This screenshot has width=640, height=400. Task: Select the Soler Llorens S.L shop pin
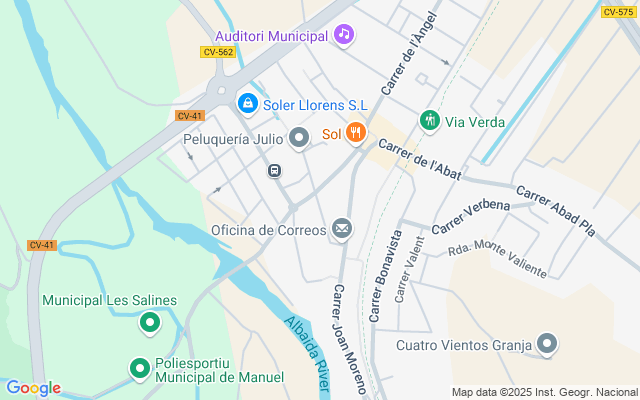pyautogui.click(x=247, y=104)
